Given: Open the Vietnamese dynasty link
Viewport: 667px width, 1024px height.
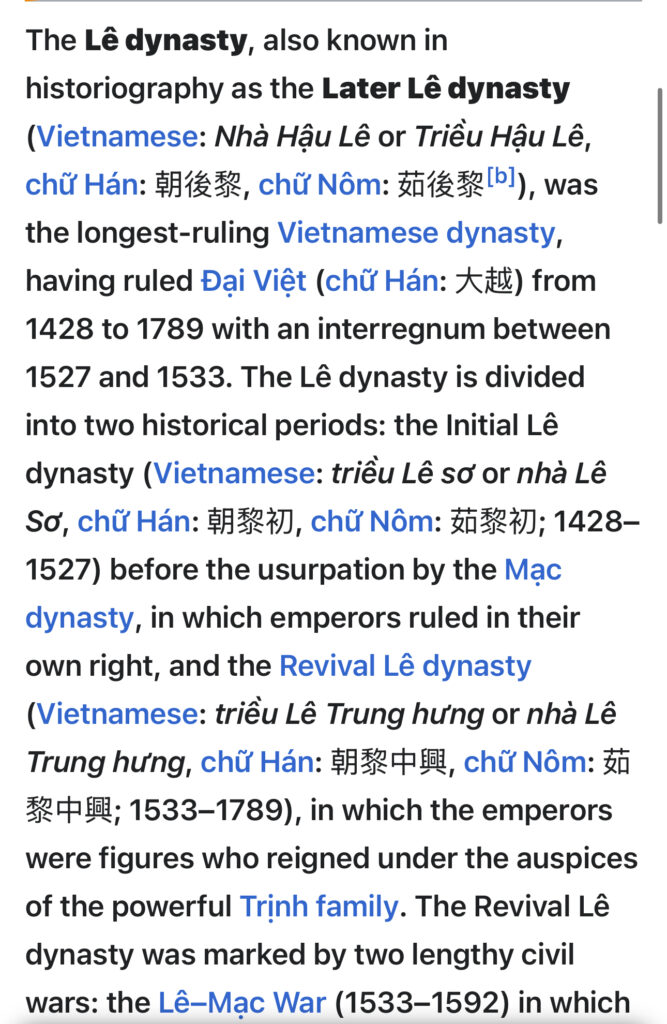Looking at the screenshot, I should 416,233.
